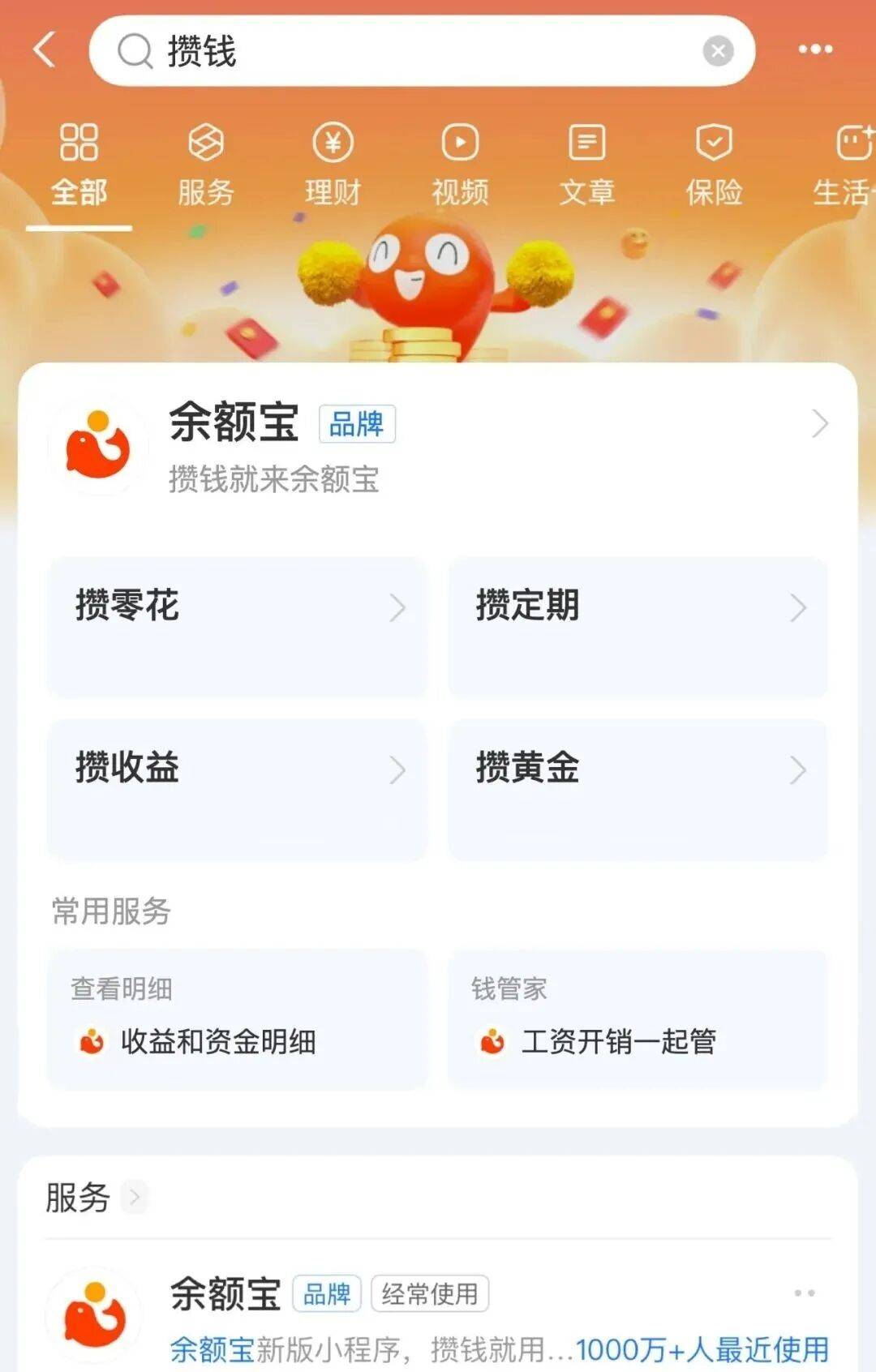Image resolution: width=876 pixels, height=1372 pixels.
Task: Open the 攒零花 card
Action: click(x=237, y=626)
